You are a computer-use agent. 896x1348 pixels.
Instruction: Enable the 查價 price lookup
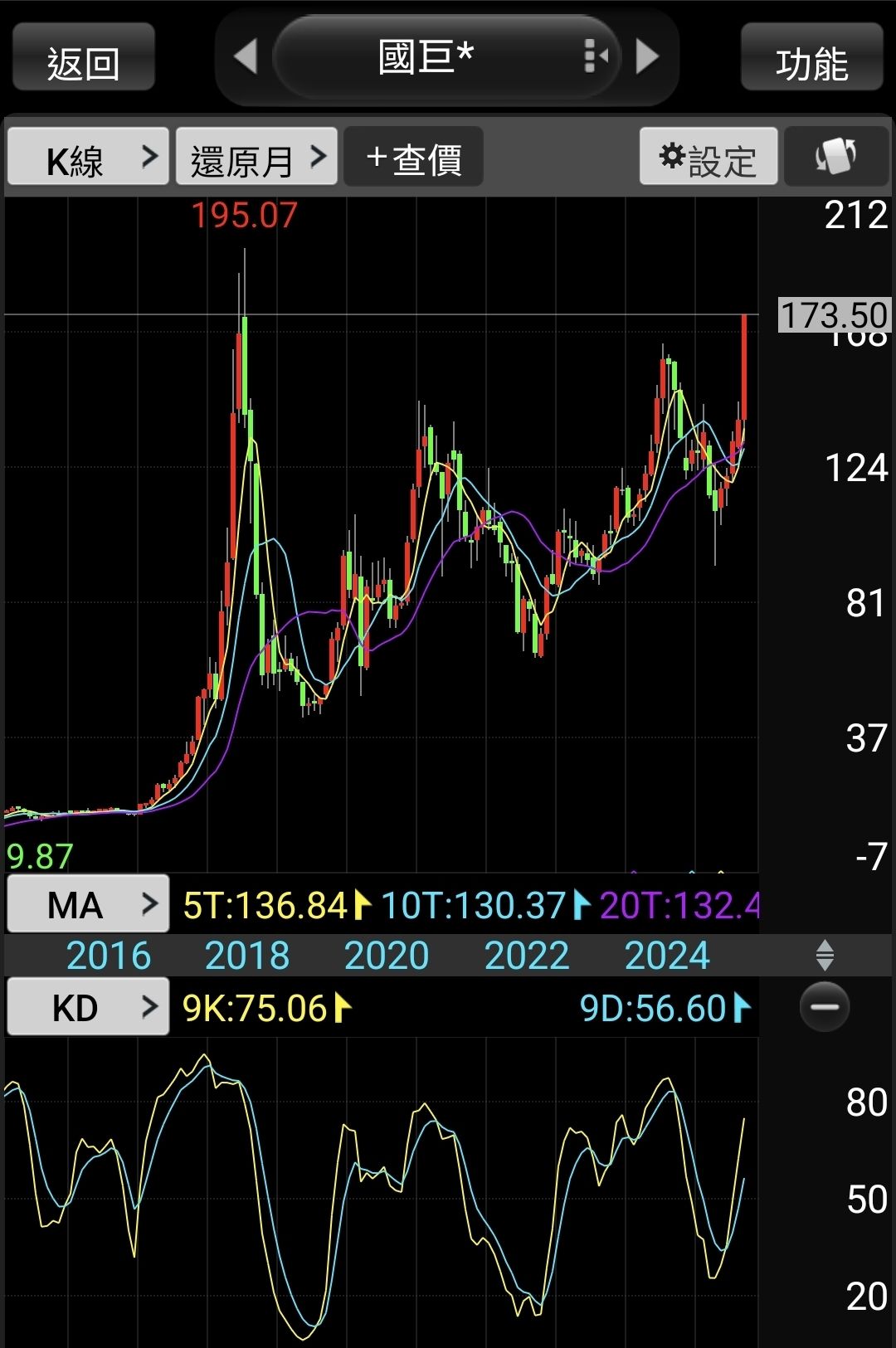tap(413, 157)
